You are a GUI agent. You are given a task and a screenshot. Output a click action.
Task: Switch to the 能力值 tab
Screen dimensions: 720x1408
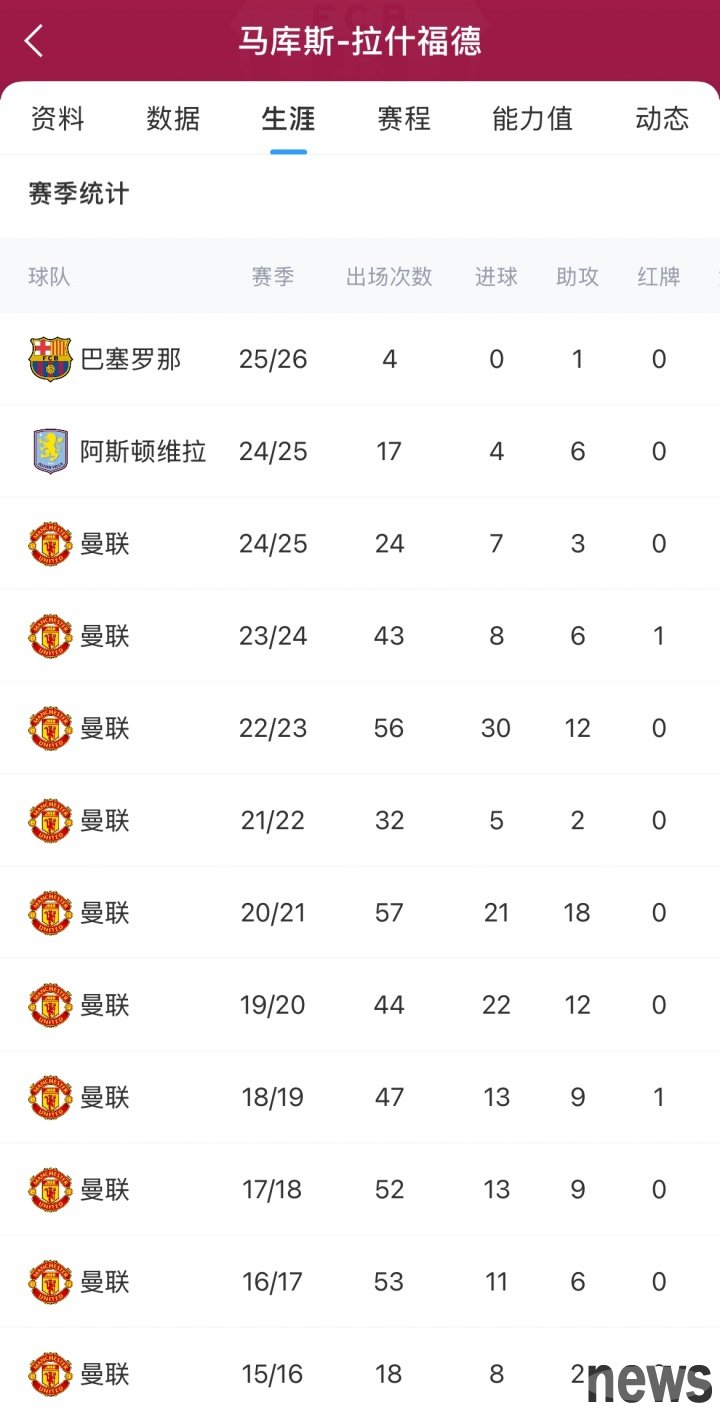pos(533,118)
